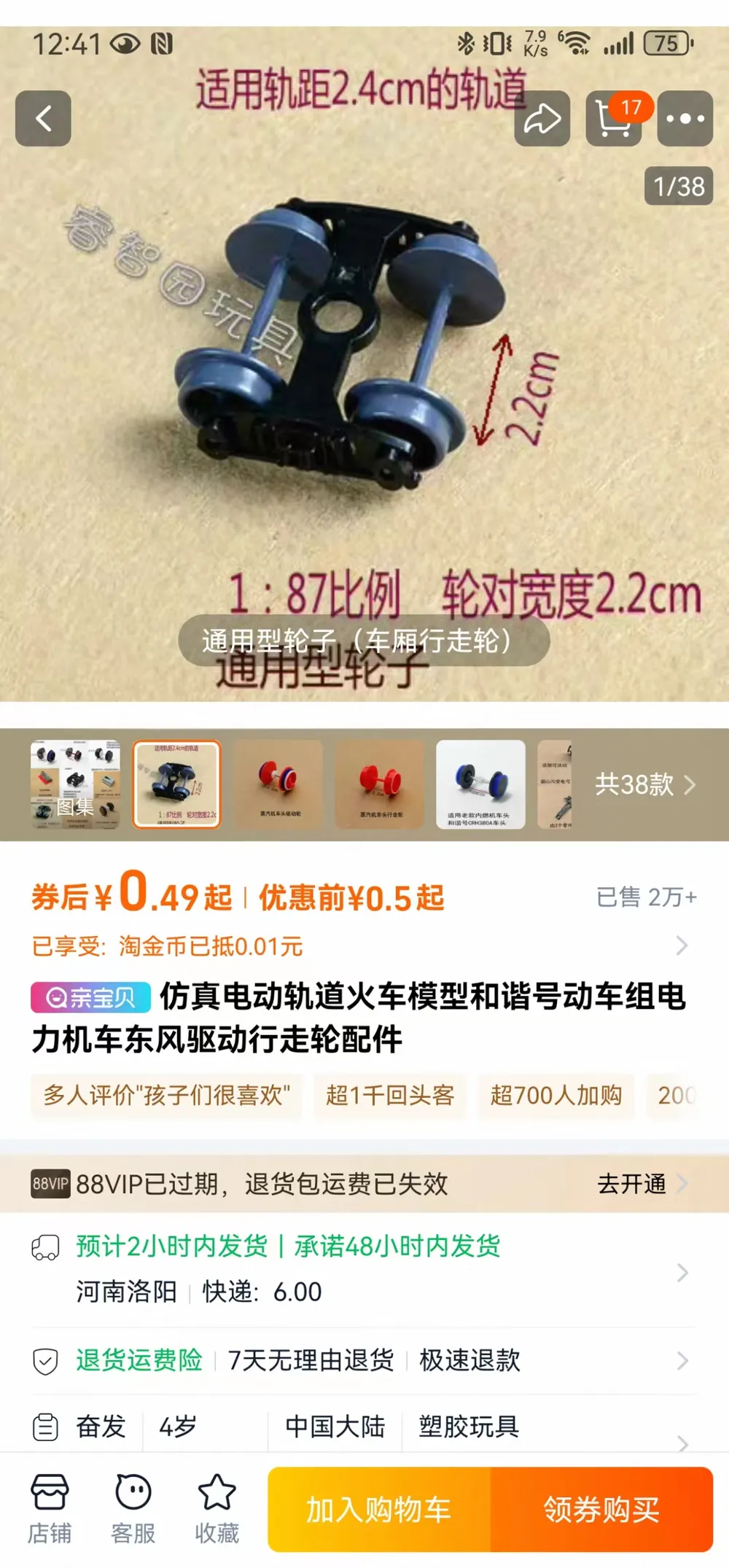729x1568 pixels.
Task: Select the blue-wheel variant on white background
Action: pyautogui.click(x=480, y=784)
